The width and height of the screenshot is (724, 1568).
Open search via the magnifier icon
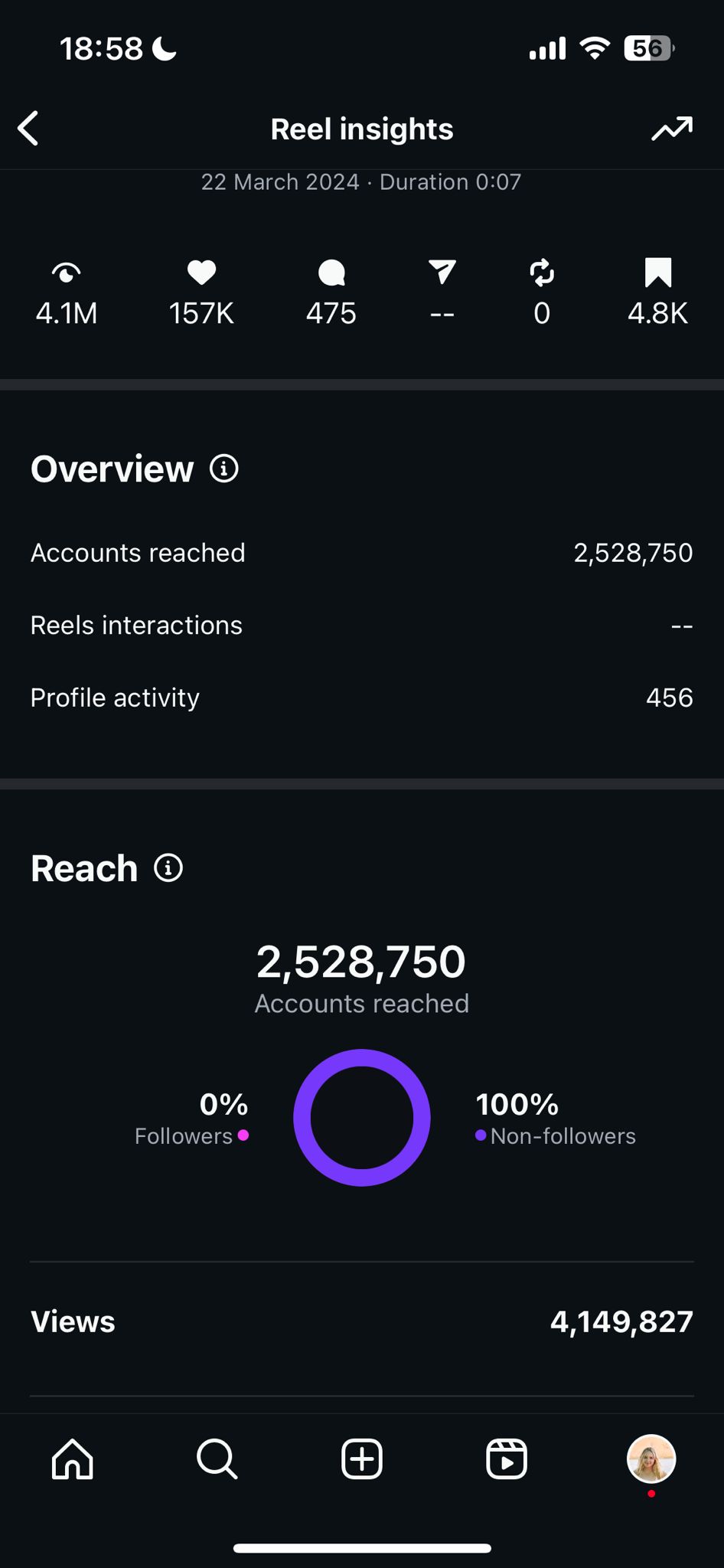217,1459
